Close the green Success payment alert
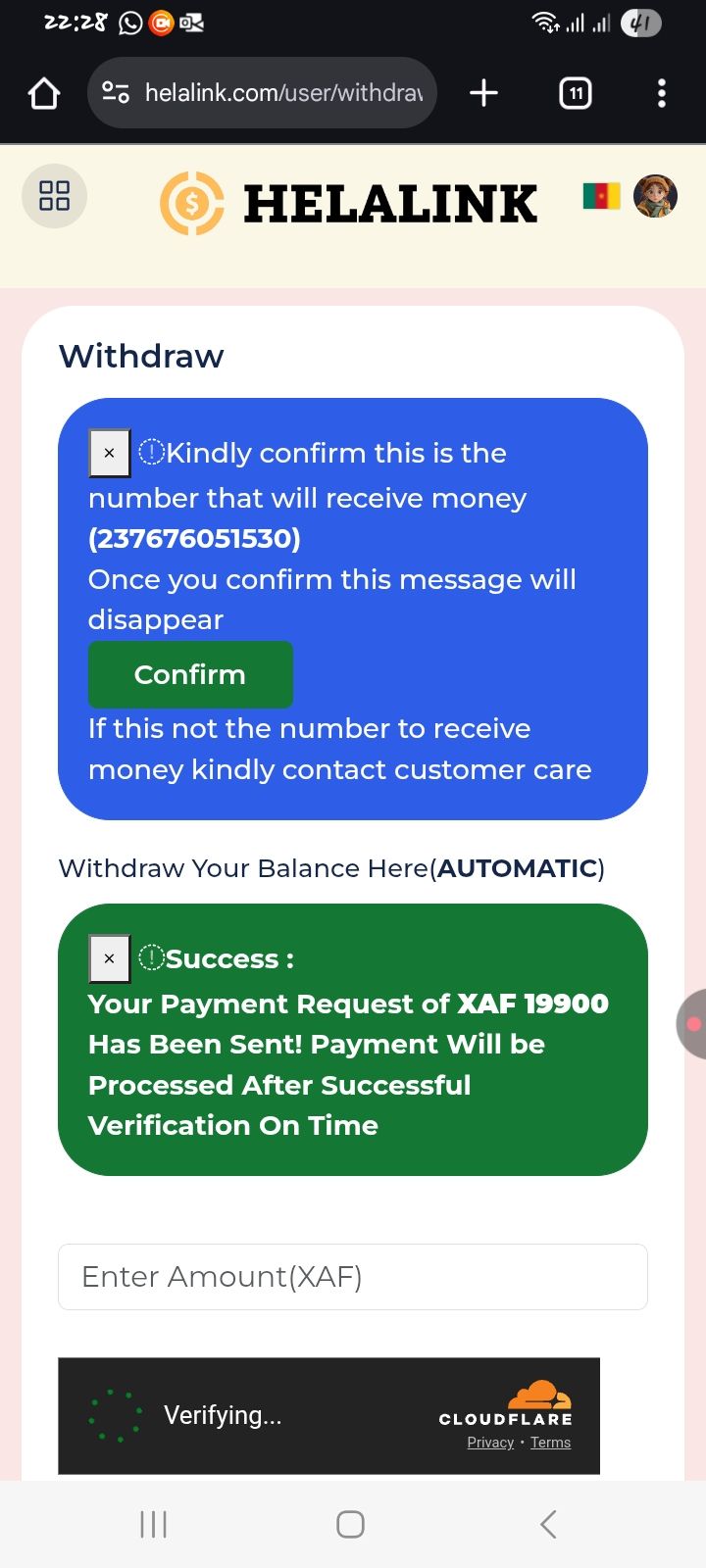Screen dimensions: 706x1568 pyautogui.click(x=109, y=958)
